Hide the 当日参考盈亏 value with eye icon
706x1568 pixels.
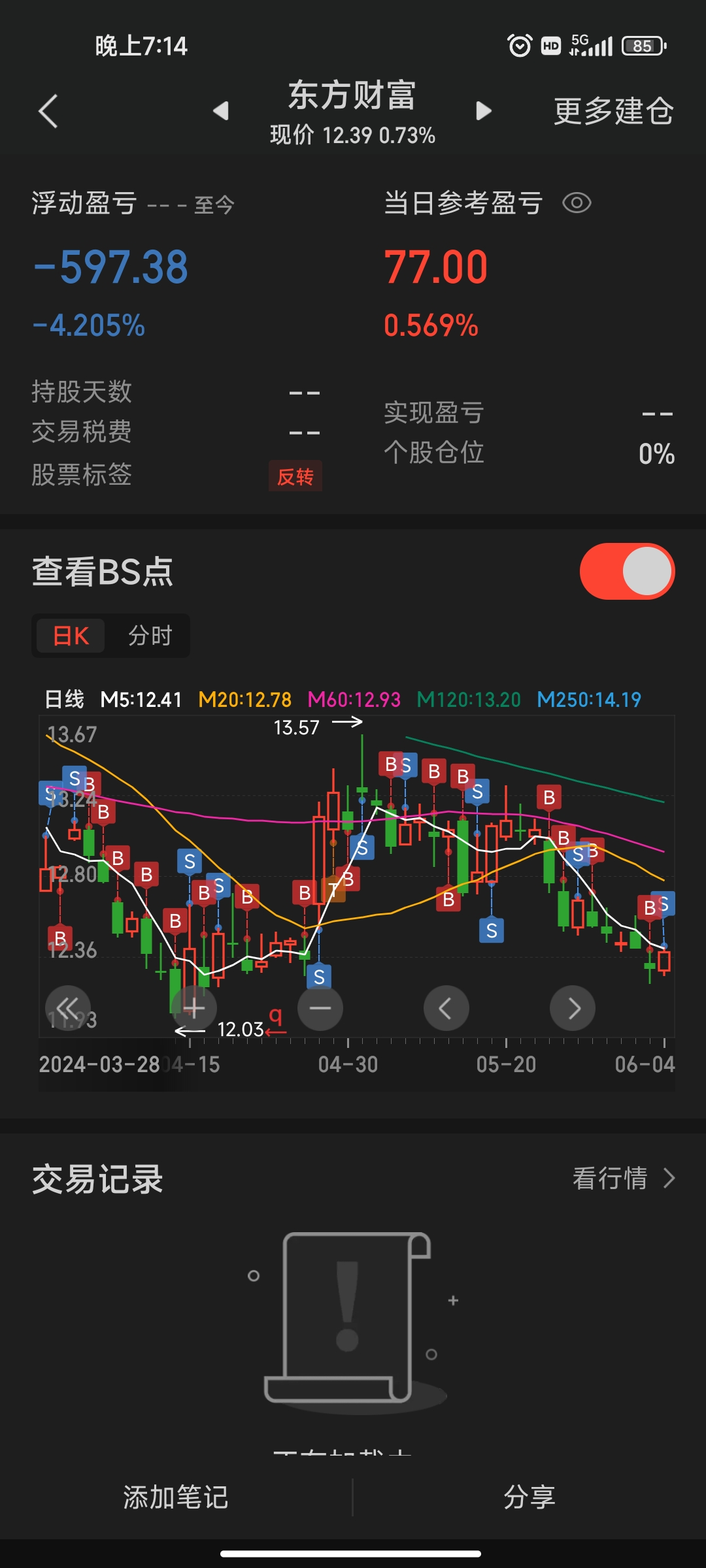(577, 203)
